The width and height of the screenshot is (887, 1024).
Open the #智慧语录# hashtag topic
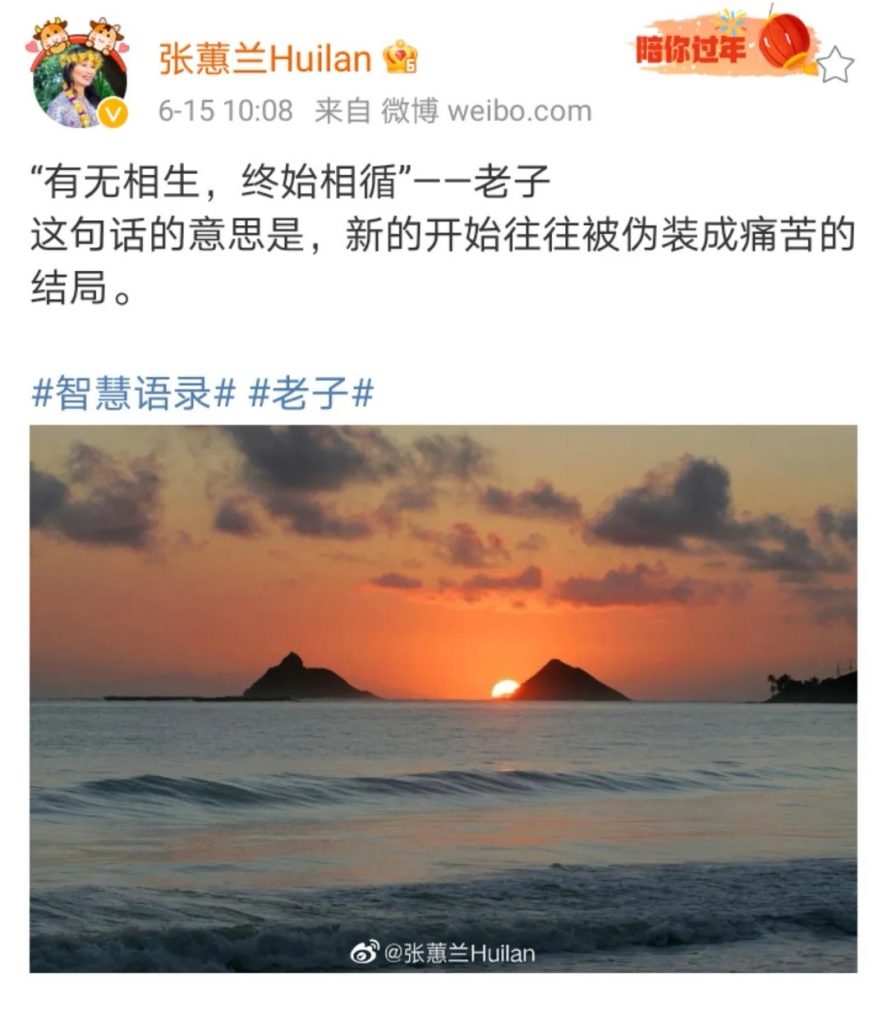133,393
